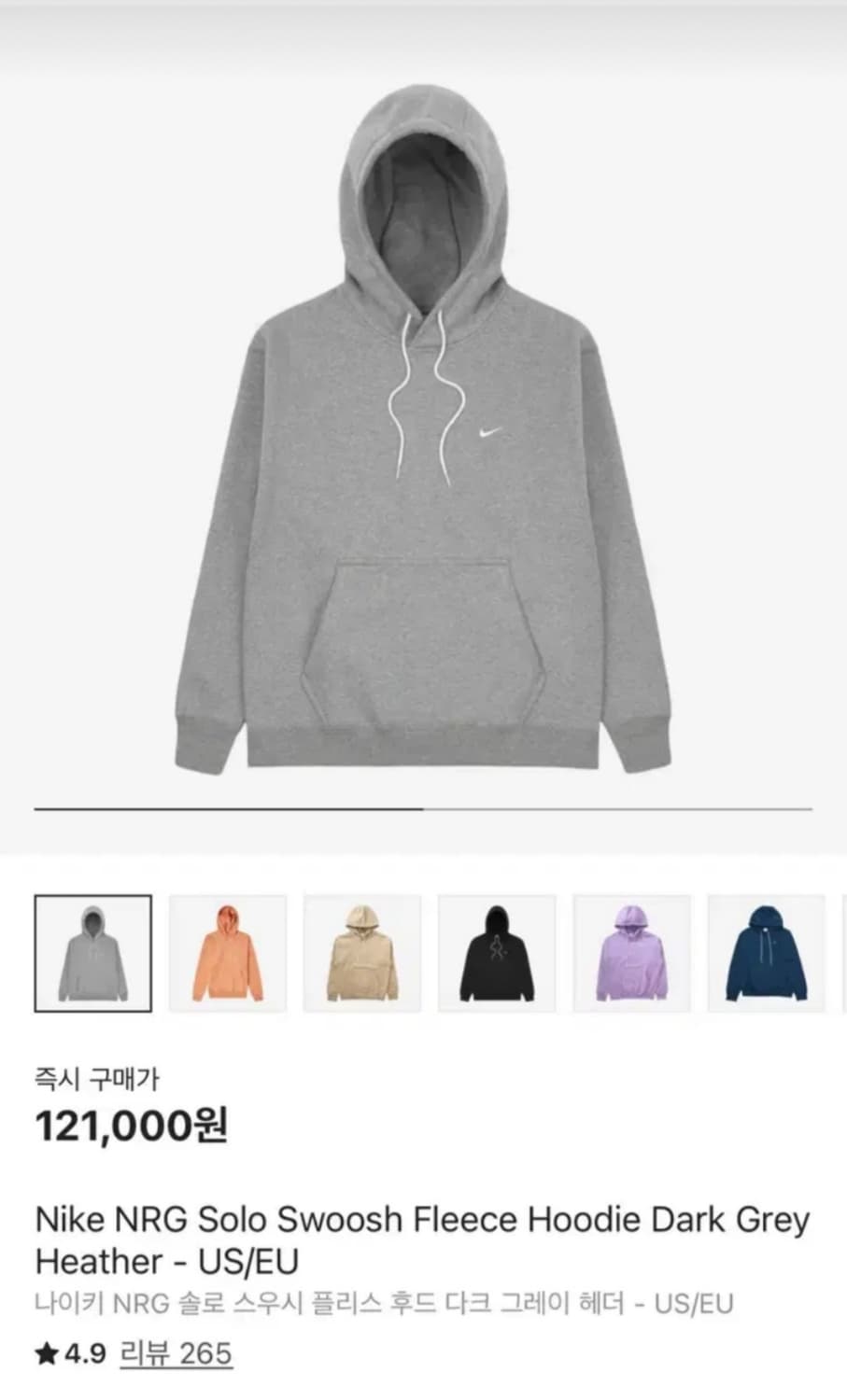The width and height of the screenshot is (847, 1400).
Task: Select the purple hoodie color variant
Action: pos(631,951)
